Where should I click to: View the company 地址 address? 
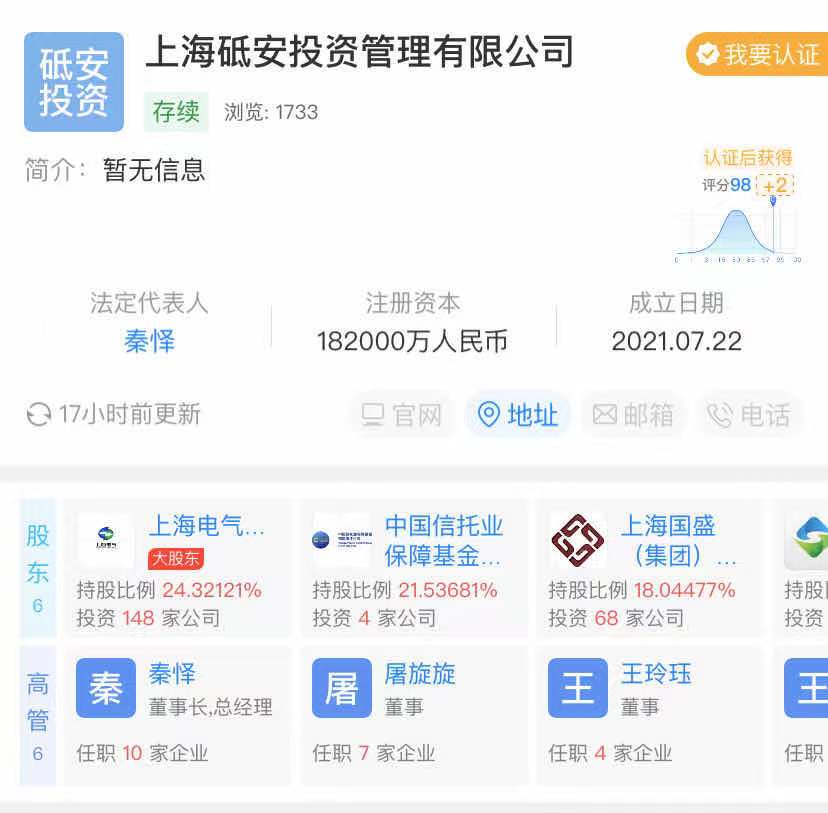coord(518,414)
